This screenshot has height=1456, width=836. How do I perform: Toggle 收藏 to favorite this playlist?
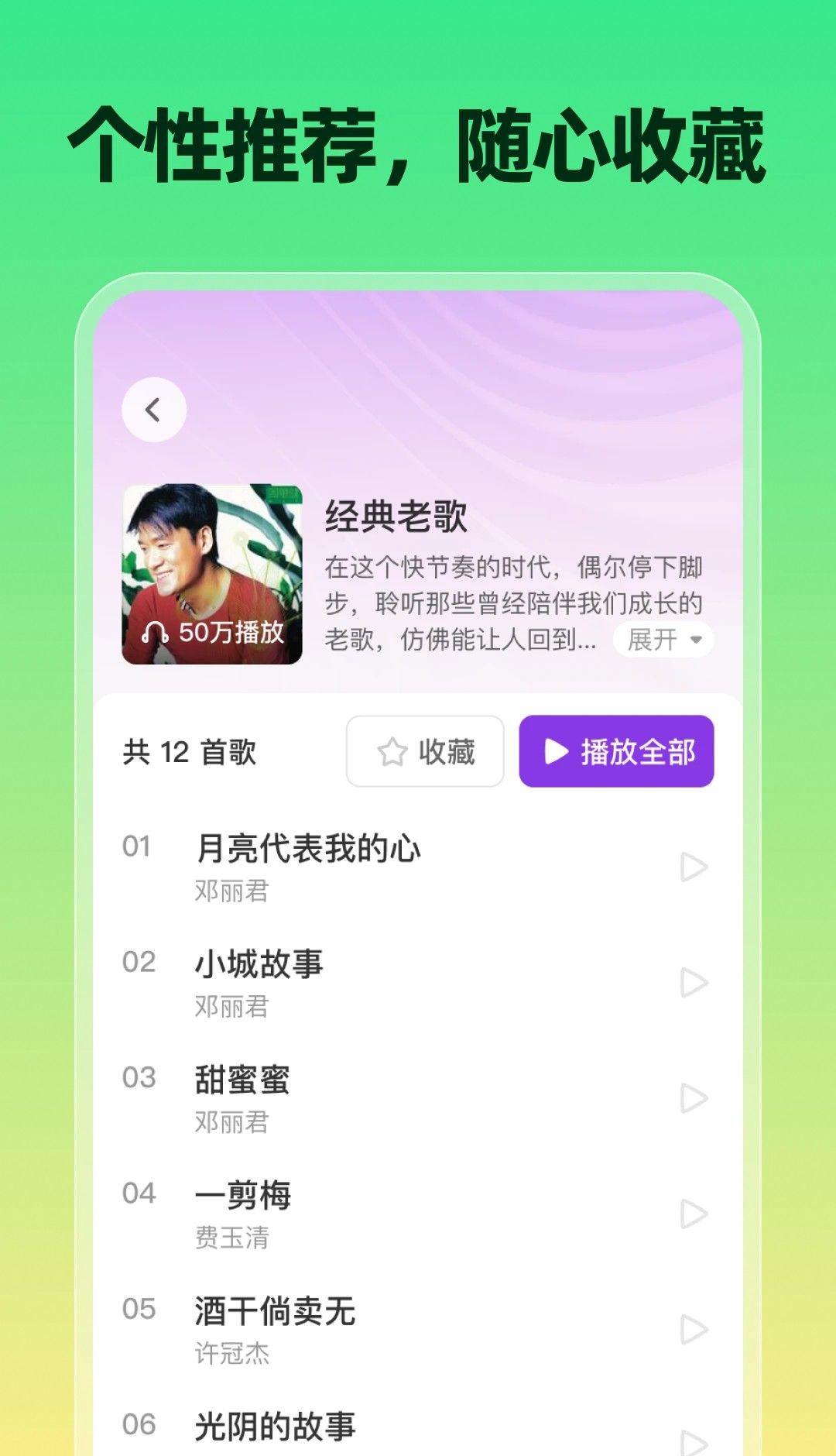[424, 750]
